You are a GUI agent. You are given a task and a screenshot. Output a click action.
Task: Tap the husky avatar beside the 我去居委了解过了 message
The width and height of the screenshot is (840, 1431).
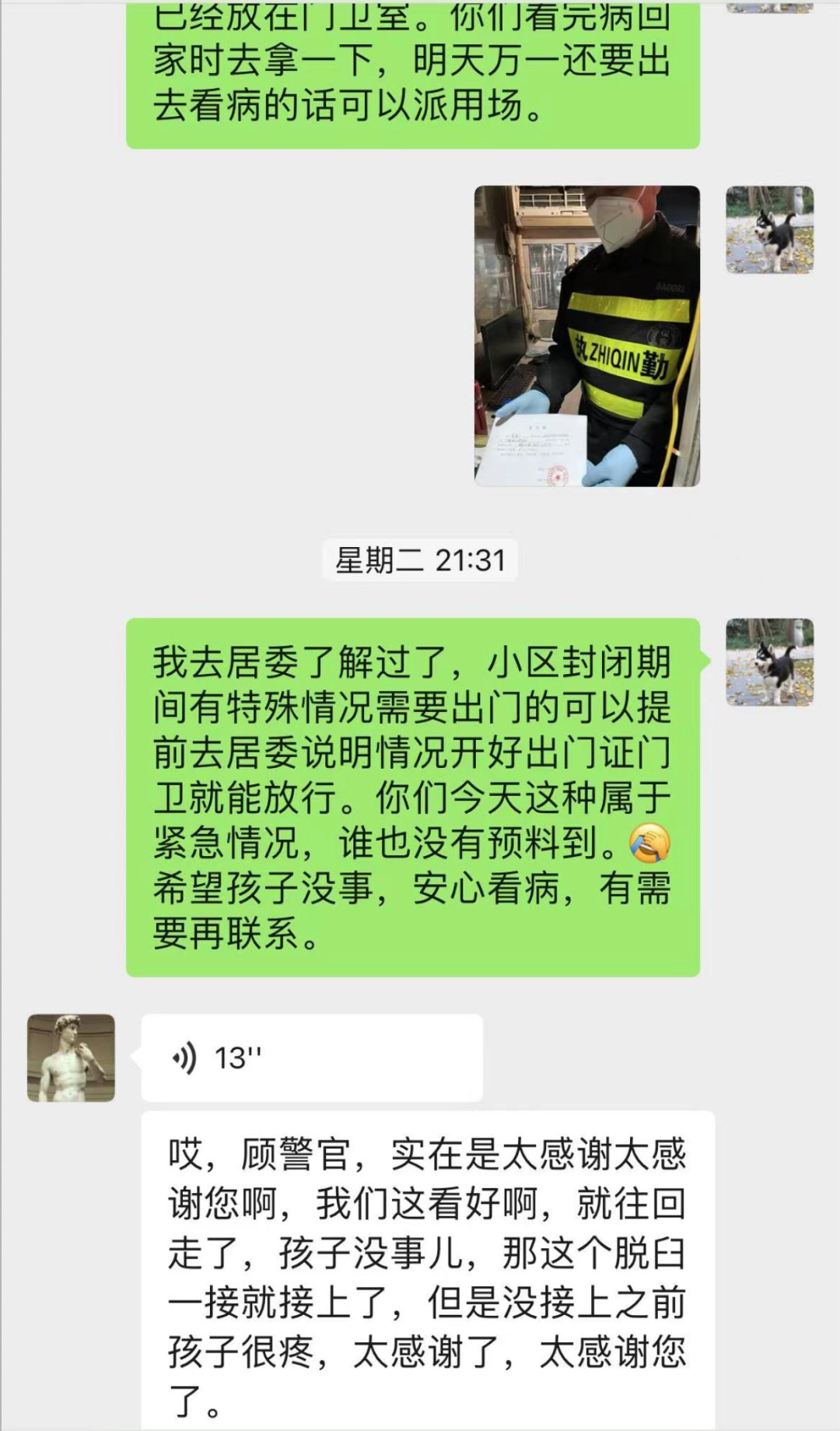[769, 662]
